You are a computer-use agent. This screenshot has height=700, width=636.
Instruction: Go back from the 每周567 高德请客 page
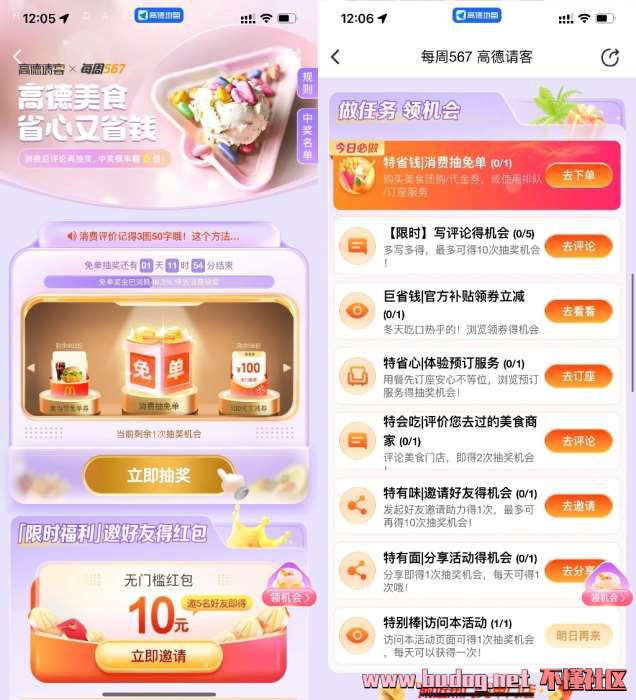pyautogui.click(x=335, y=58)
